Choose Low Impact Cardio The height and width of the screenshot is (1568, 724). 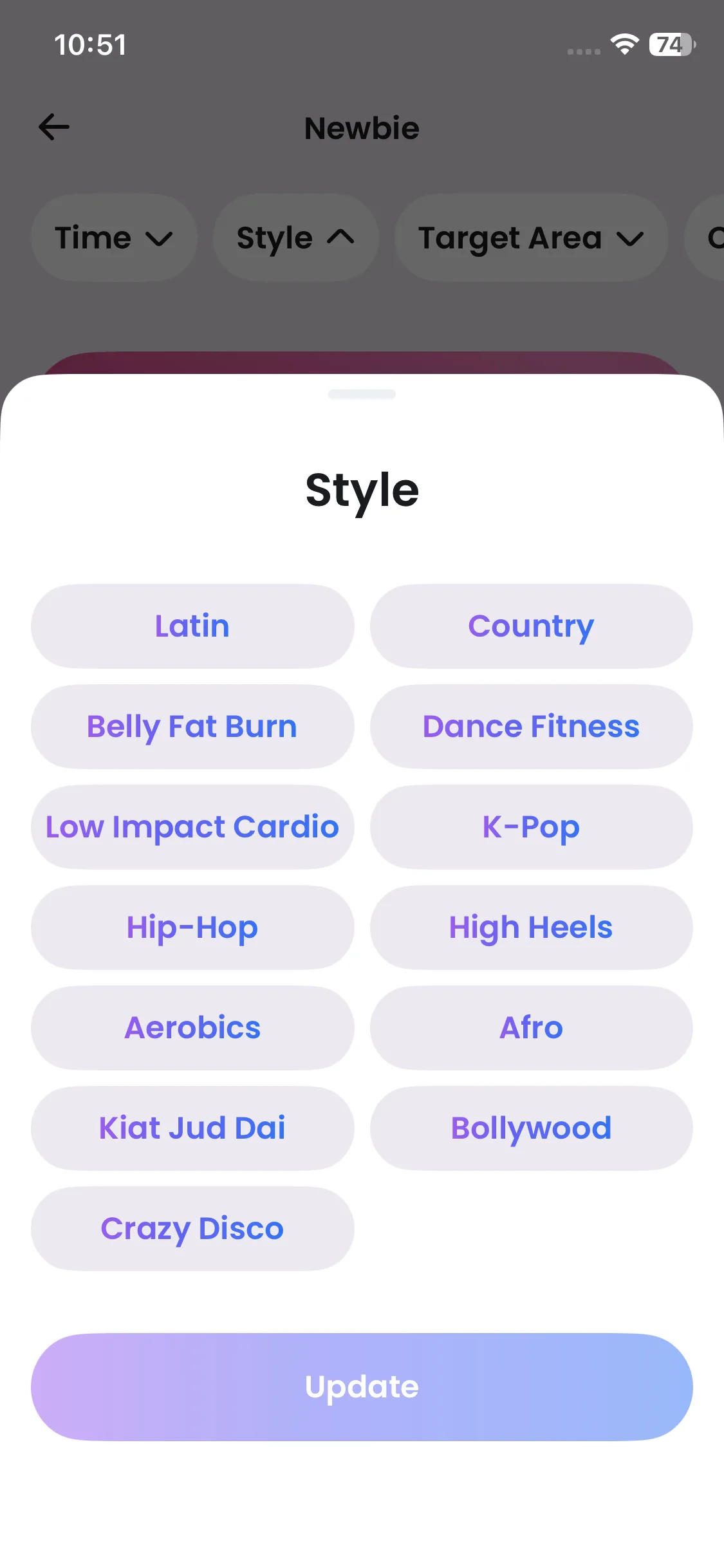coord(192,827)
